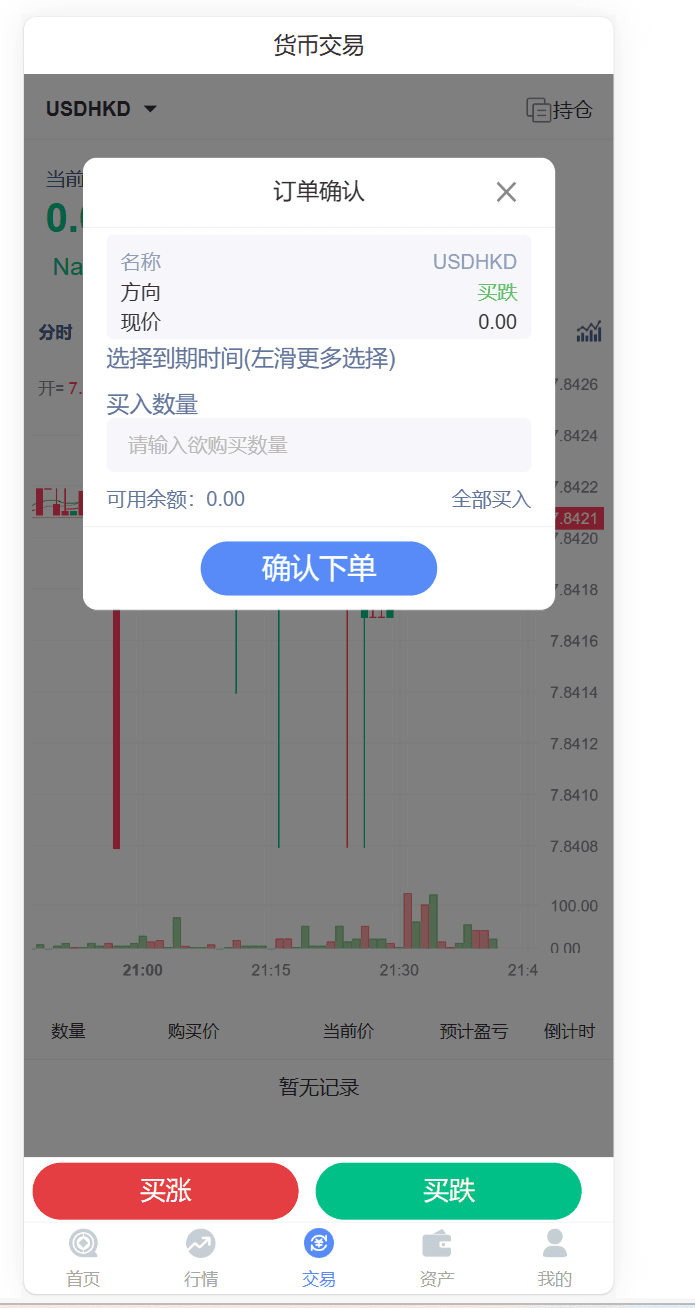This screenshot has height=1308, width=695.
Task: Open the chart indicator icon
Action: 589,332
